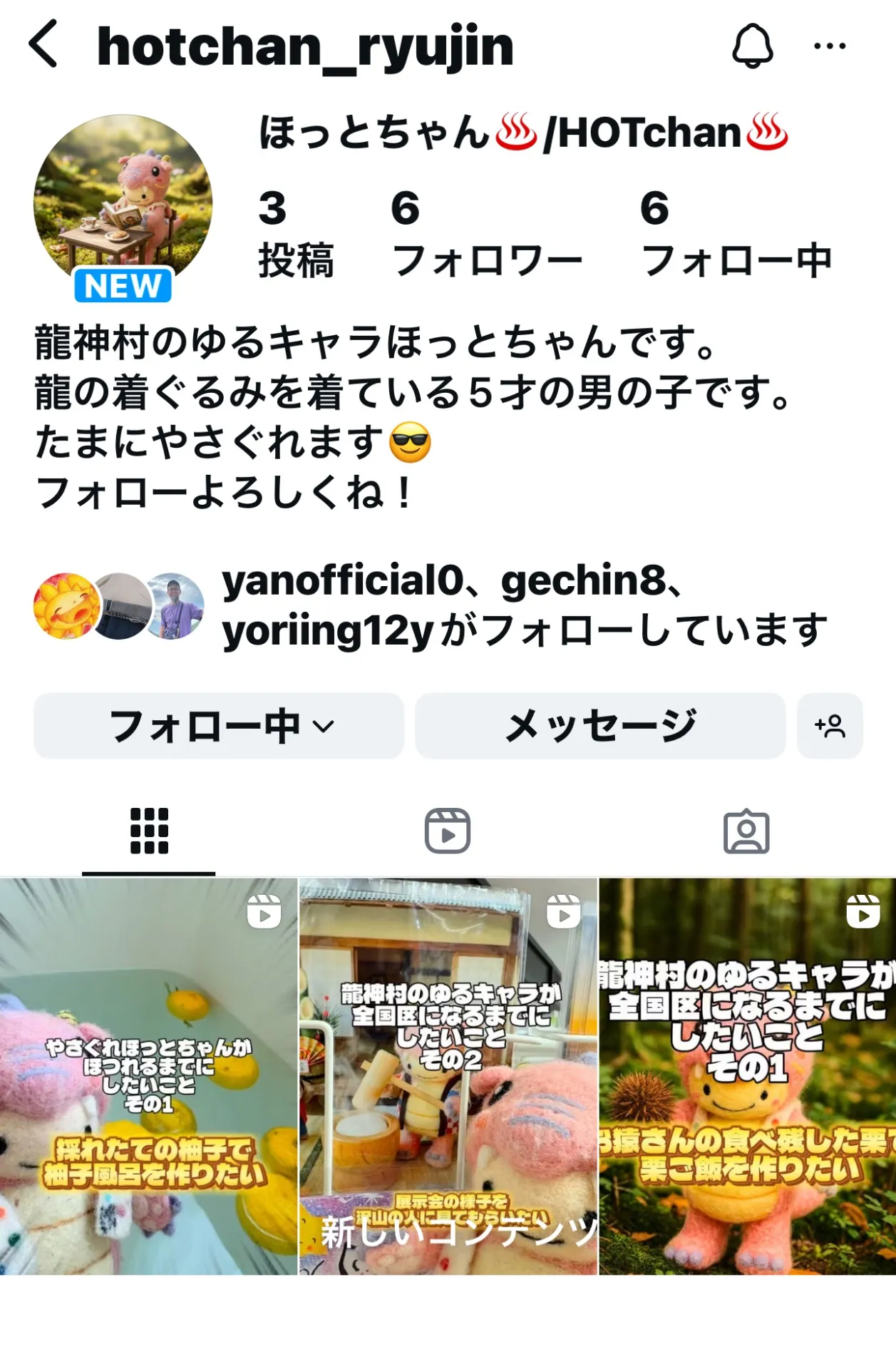The height and width of the screenshot is (1369, 896).
Task: Open the その2 reel thumbnail
Action: [x=448, y=1077]
